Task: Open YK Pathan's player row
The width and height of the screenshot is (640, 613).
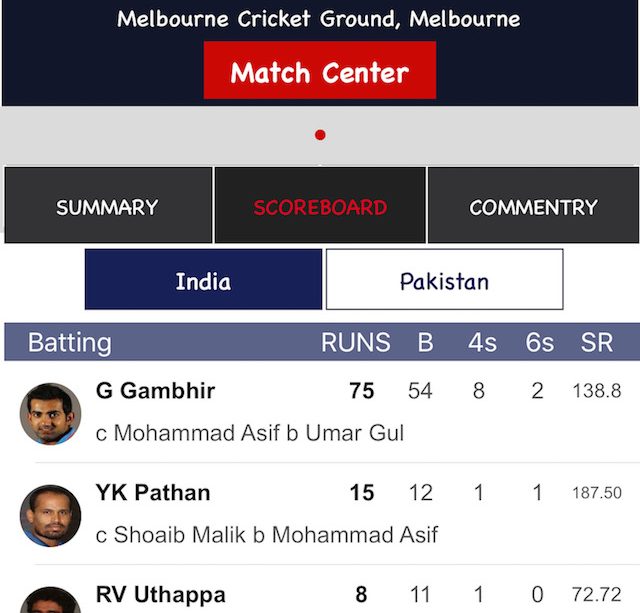Action: pyautogui.click(x=320, y=513)
